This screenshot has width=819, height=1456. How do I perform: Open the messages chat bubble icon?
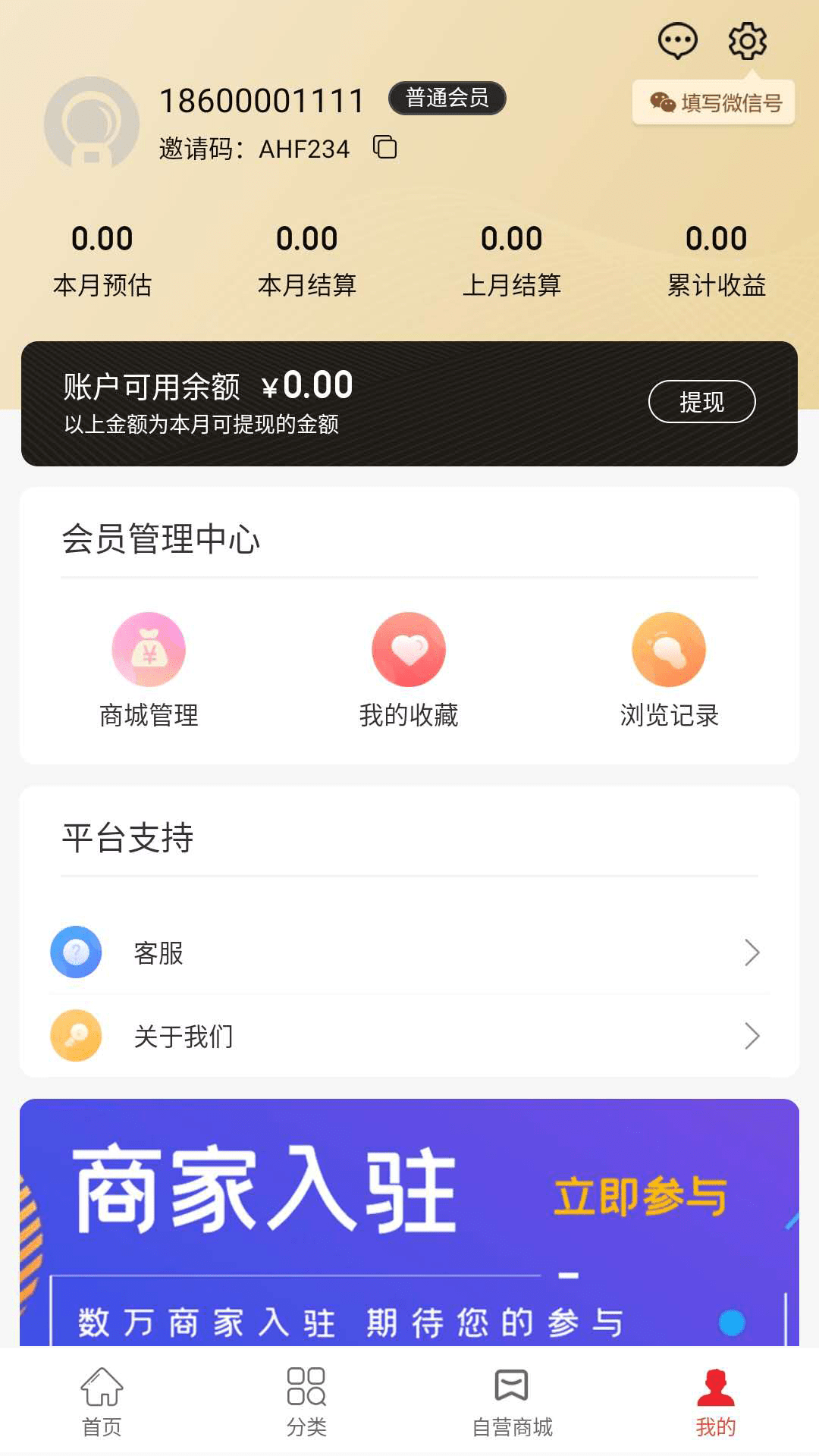[676, 41]
